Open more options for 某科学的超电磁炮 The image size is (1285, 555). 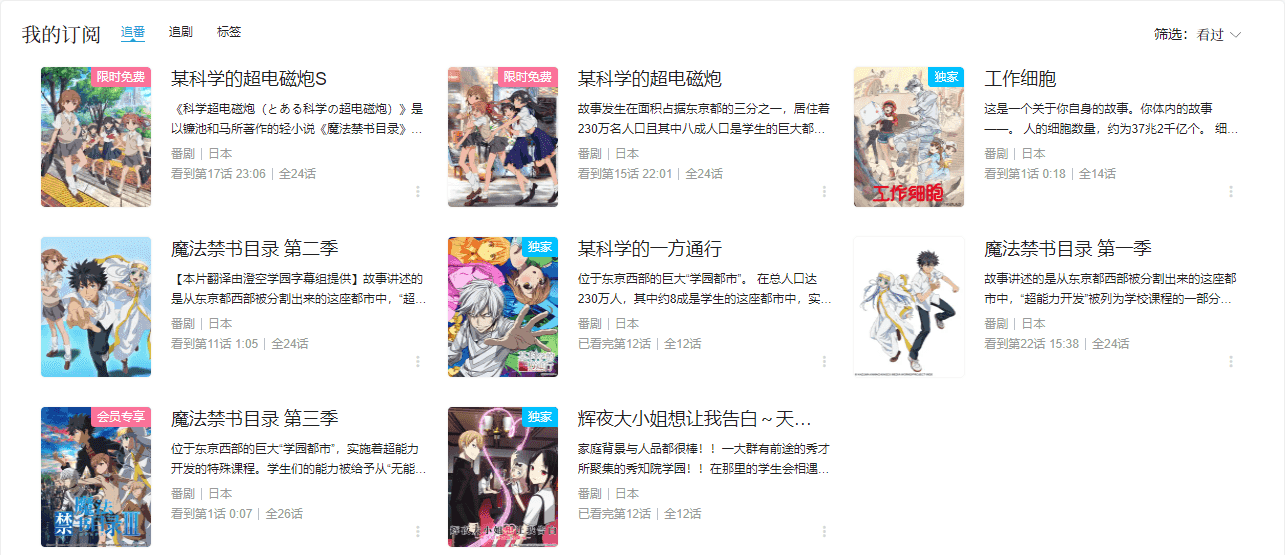(824, 192)
